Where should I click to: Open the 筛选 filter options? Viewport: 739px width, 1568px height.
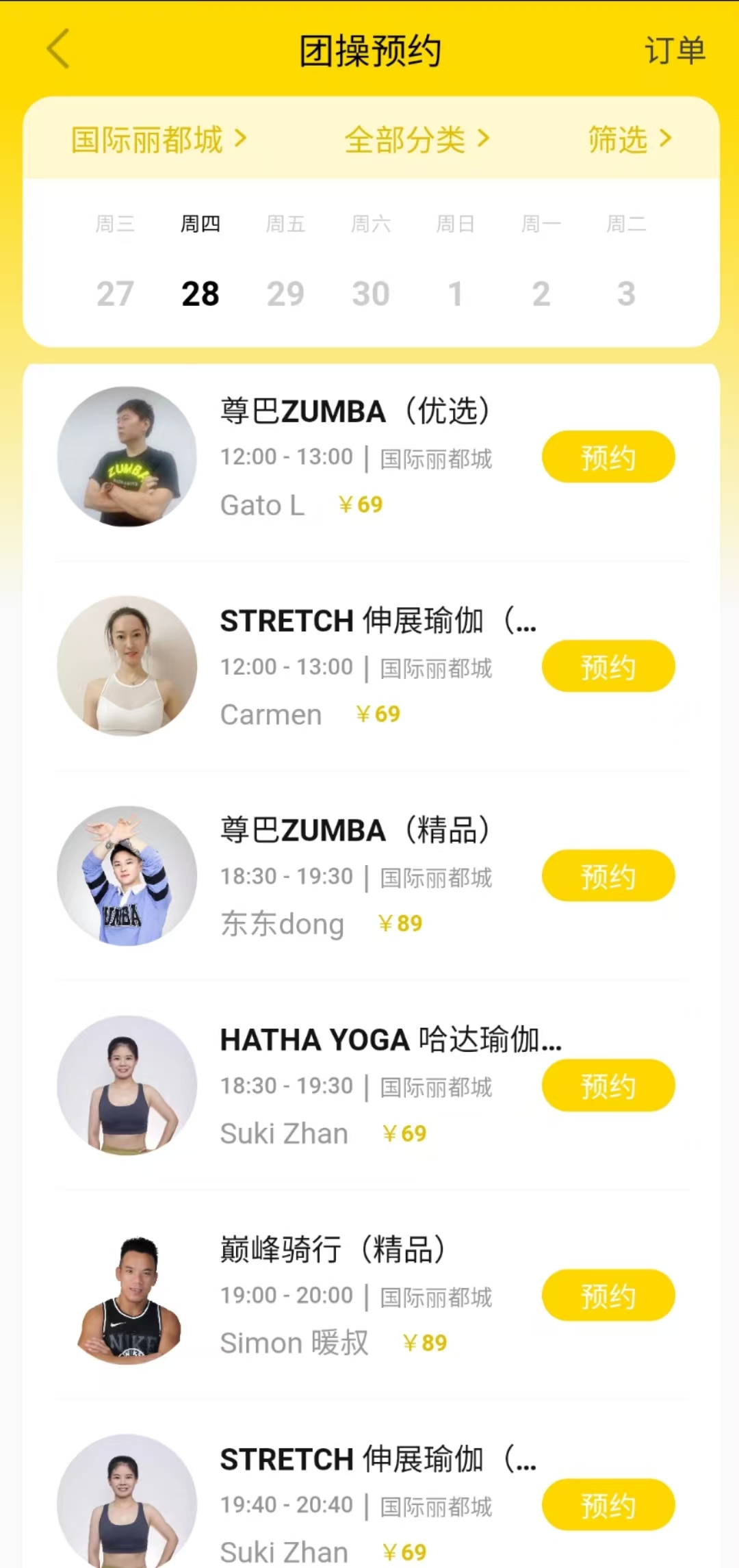pyautogui.click(x=630, y=140)
